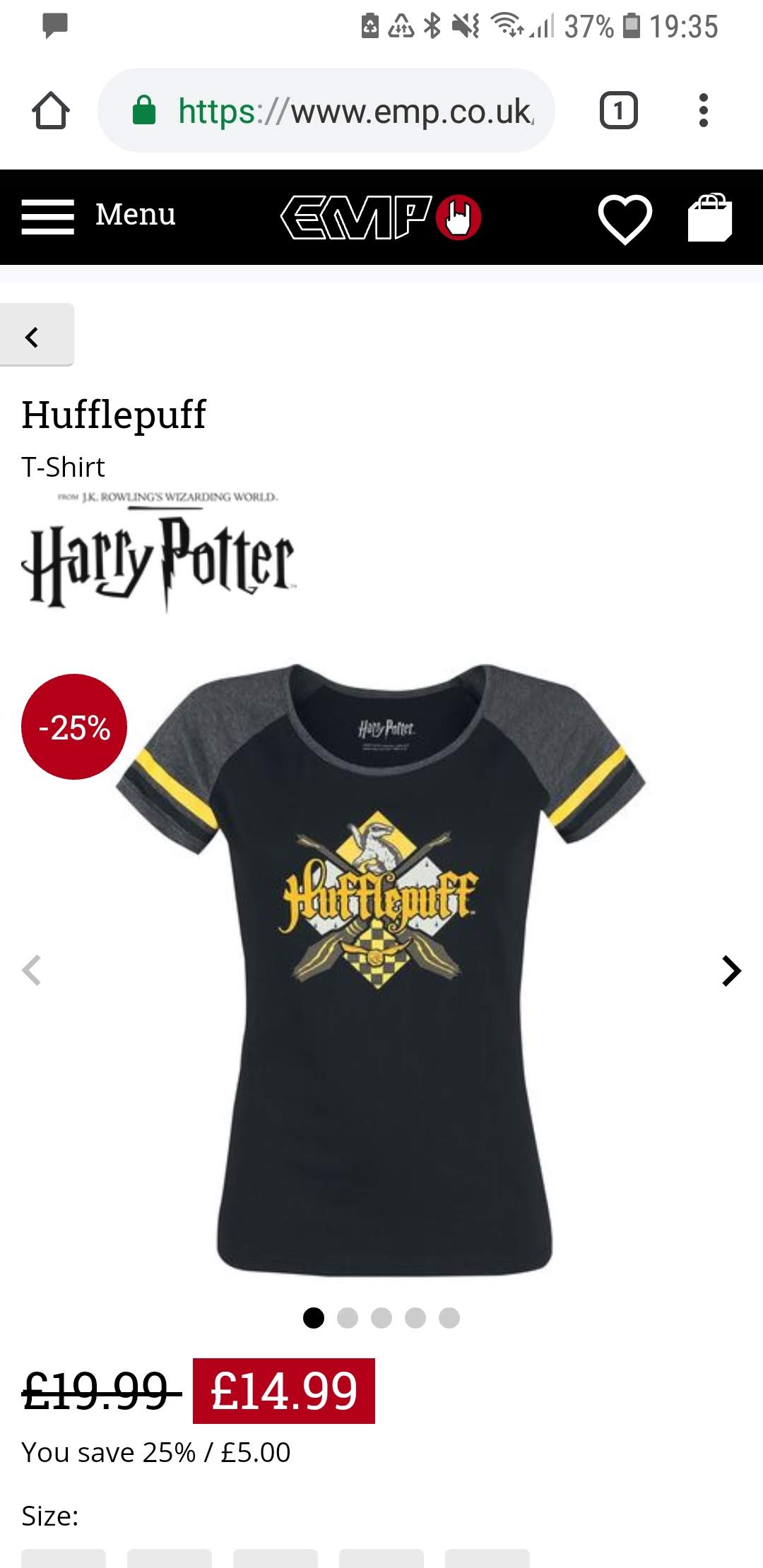Open the browser tab switcher

click(x=619, y=111)
